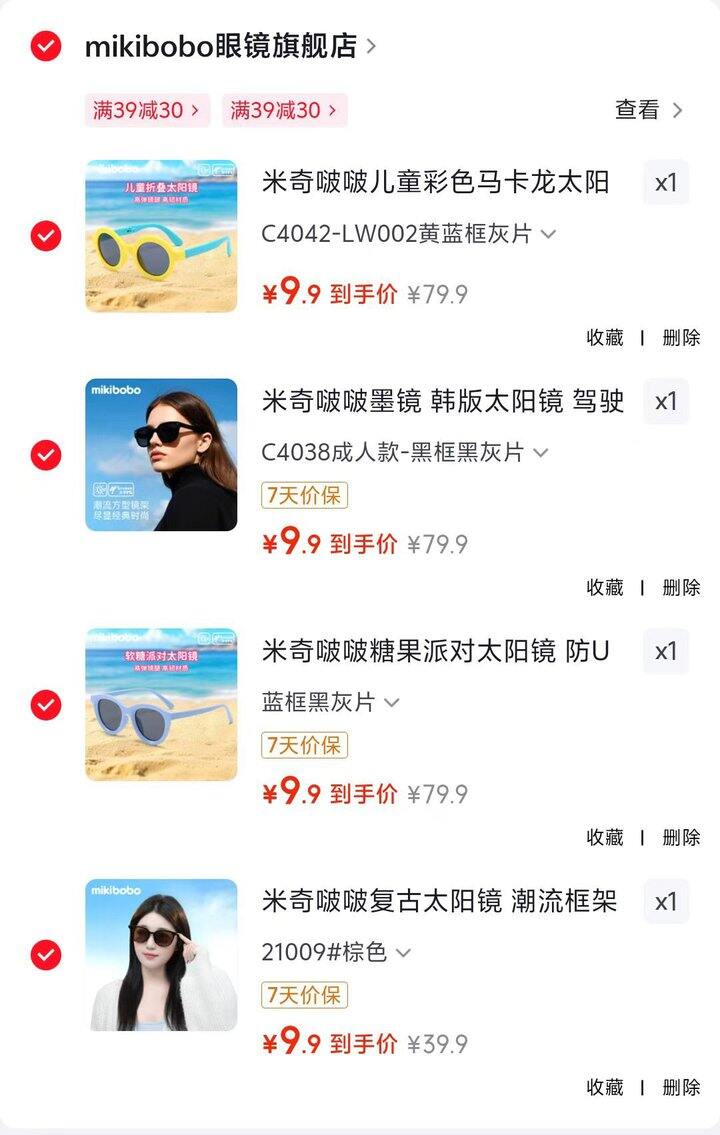
Task: Tap the first 满39减30 coupon chip
Action: (x=146, y=110)
